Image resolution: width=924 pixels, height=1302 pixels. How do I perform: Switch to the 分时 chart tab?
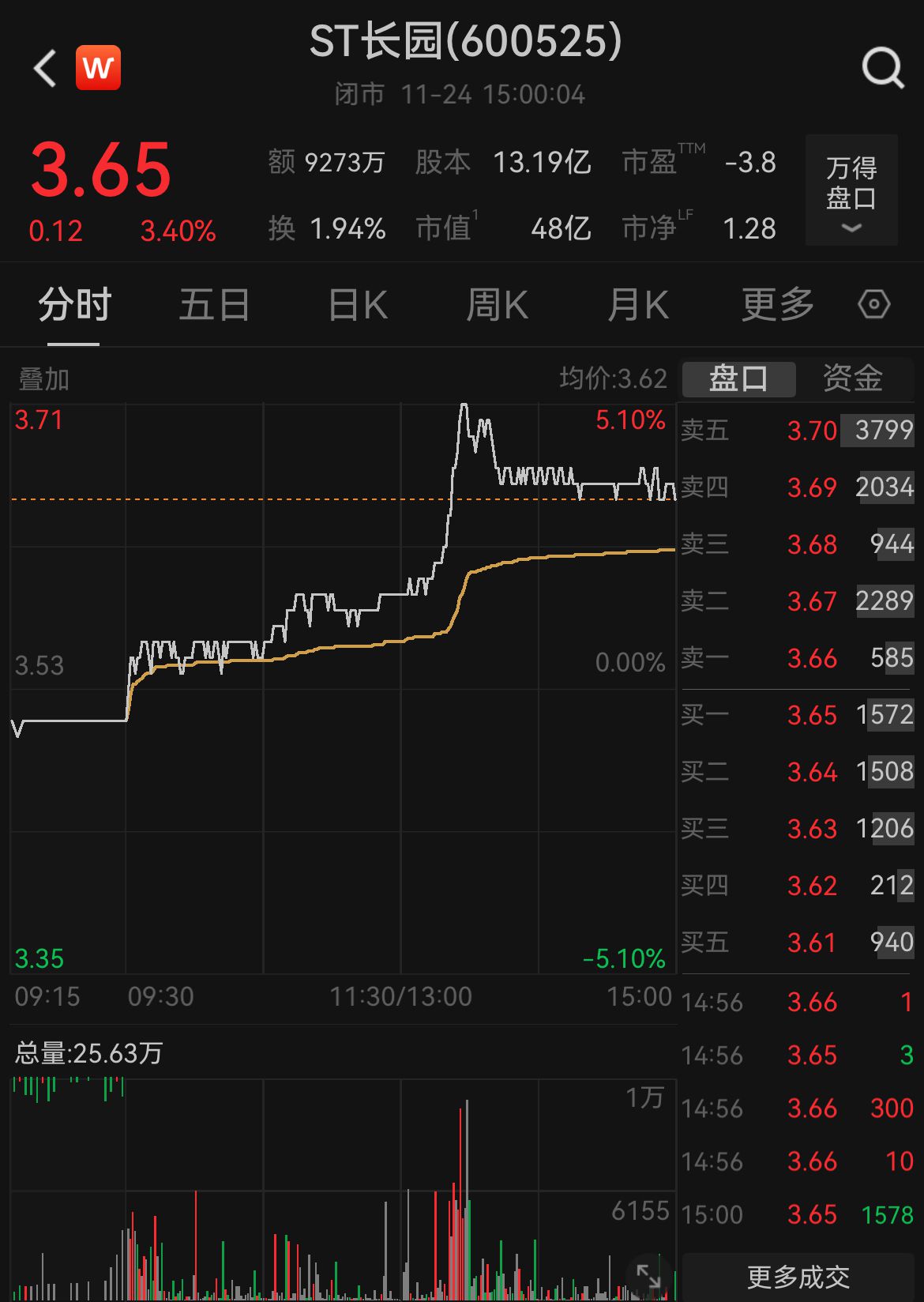tap(74, 305)
